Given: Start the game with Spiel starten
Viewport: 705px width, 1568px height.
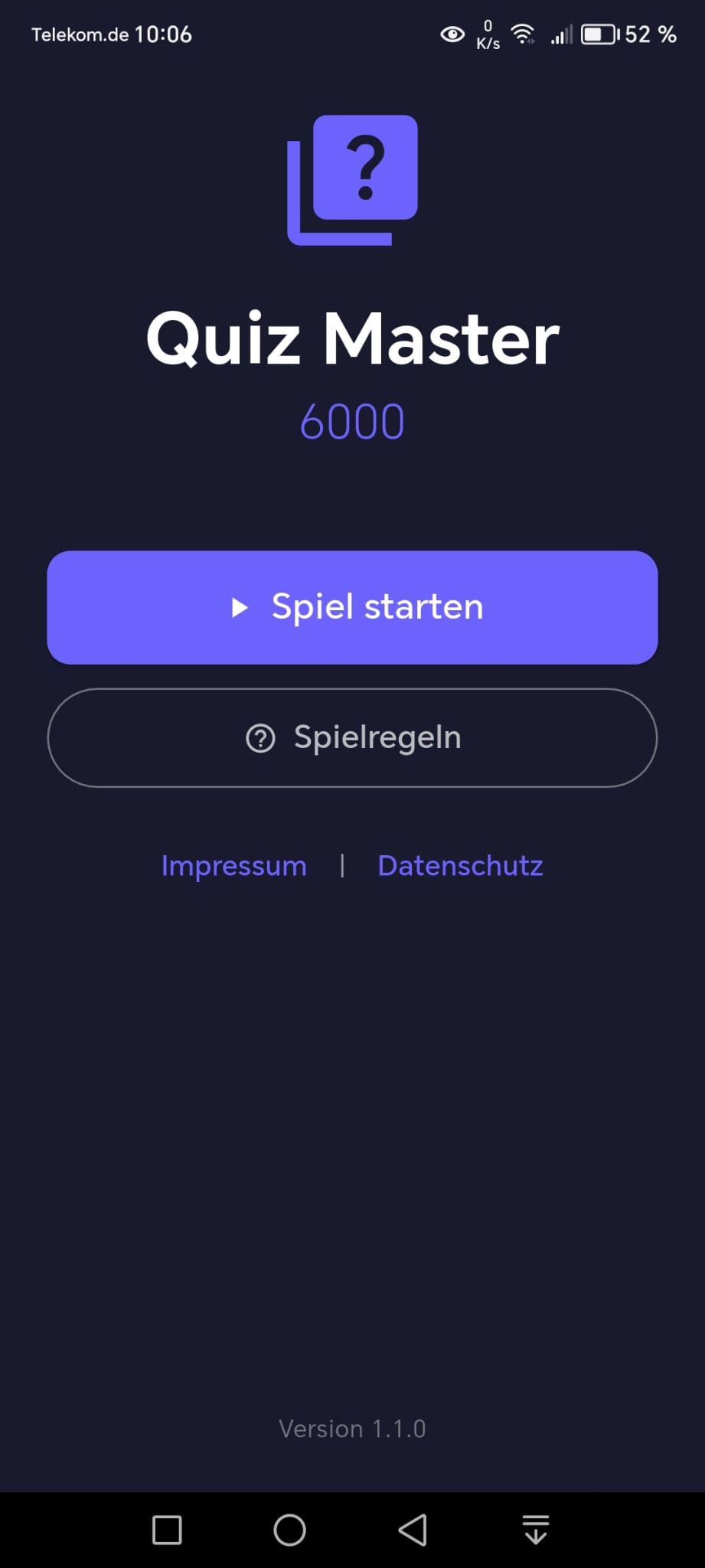Looking at the screenshot, I should [x=352, y=606].
